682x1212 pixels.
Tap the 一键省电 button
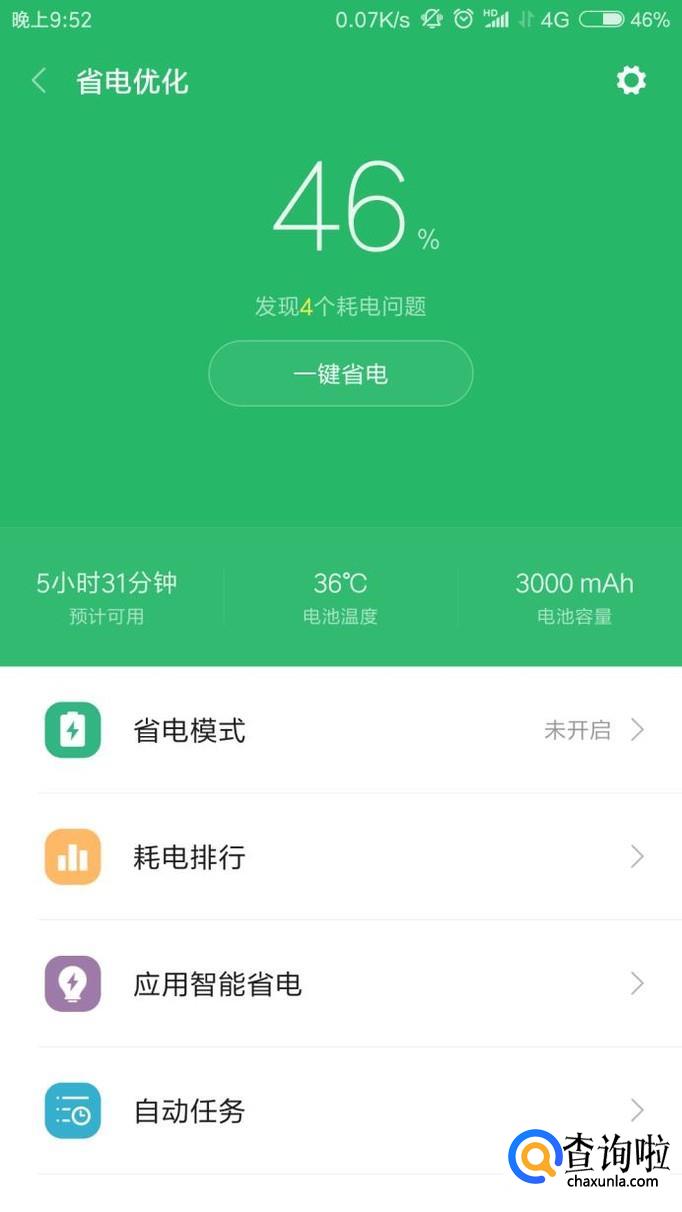click(x=340, y=374)
